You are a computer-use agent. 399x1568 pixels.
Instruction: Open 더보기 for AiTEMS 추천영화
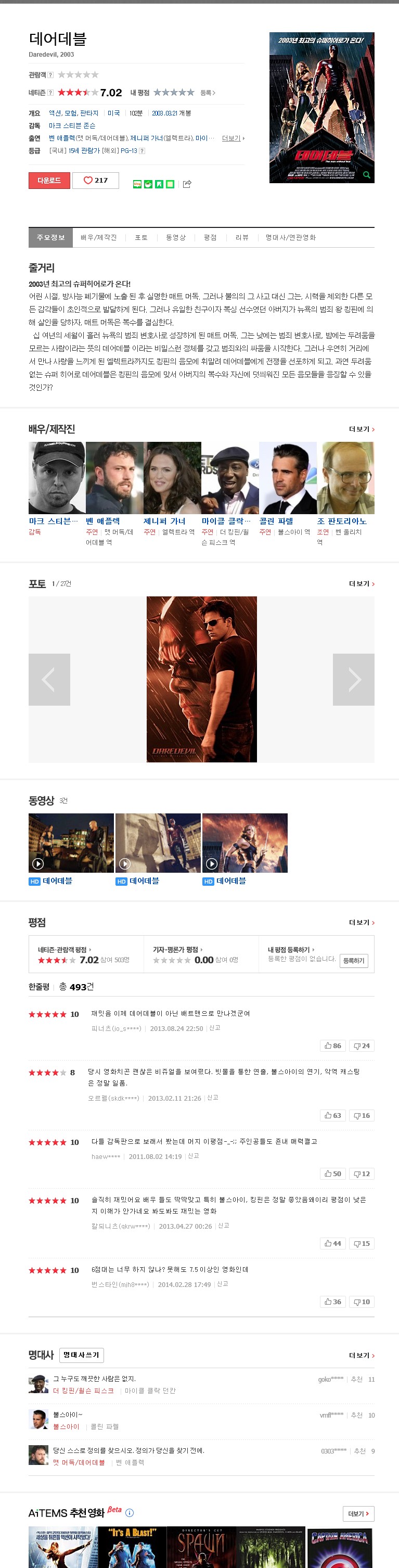click(358, 1514)
